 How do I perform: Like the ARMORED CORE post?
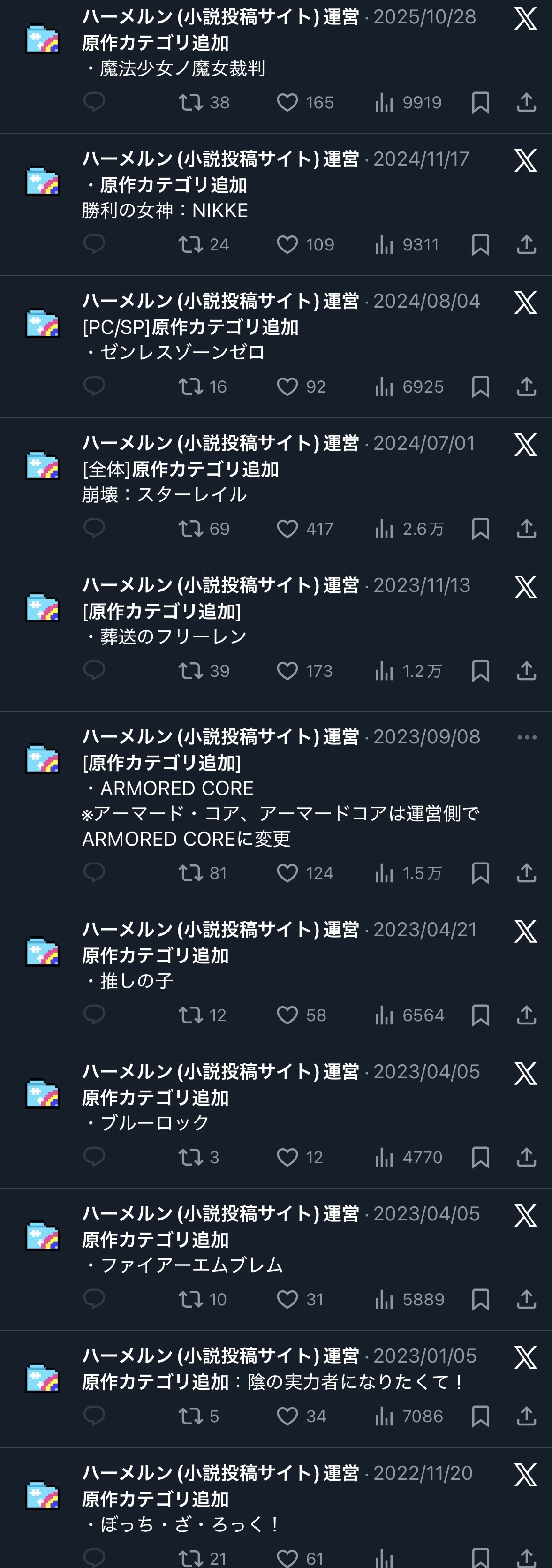coord(287,873)
